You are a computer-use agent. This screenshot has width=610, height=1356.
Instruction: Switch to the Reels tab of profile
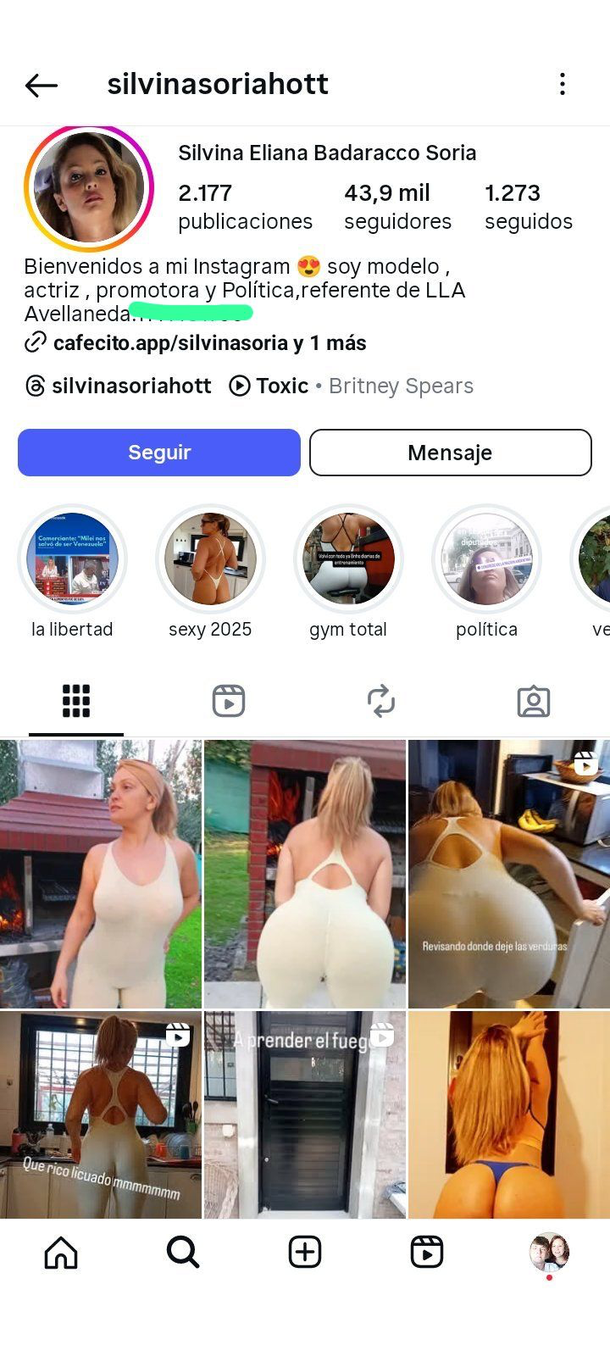(x=228, y=701)
